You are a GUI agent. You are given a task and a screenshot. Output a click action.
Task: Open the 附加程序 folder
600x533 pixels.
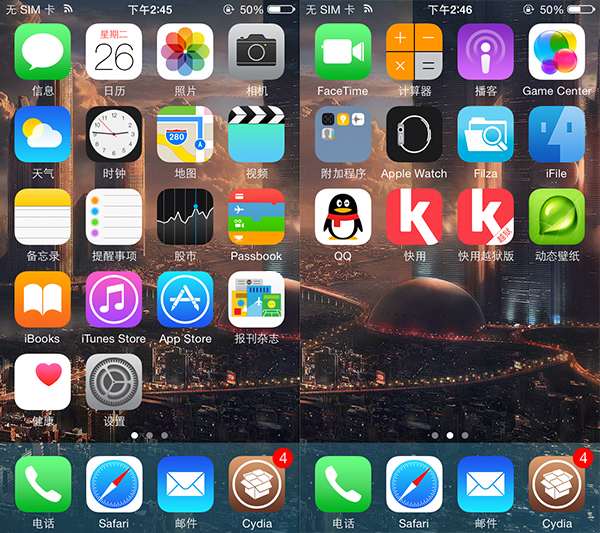pyautogui.click(x=343, y=134)
